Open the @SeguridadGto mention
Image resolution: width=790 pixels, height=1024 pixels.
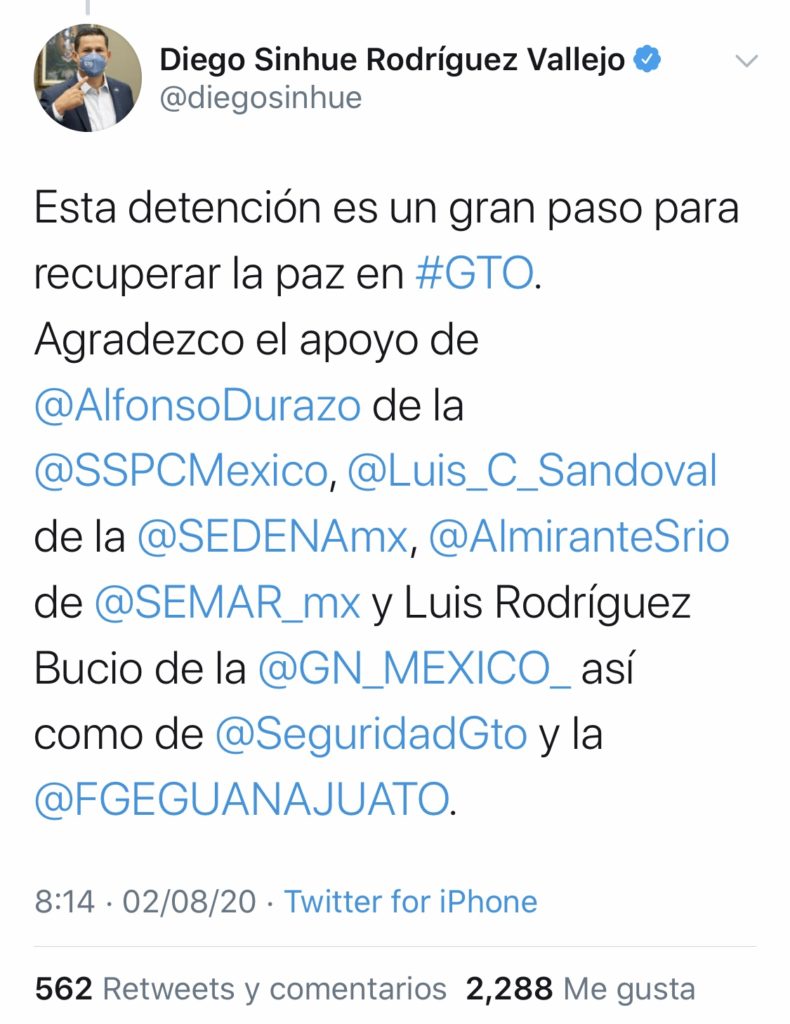370,734
